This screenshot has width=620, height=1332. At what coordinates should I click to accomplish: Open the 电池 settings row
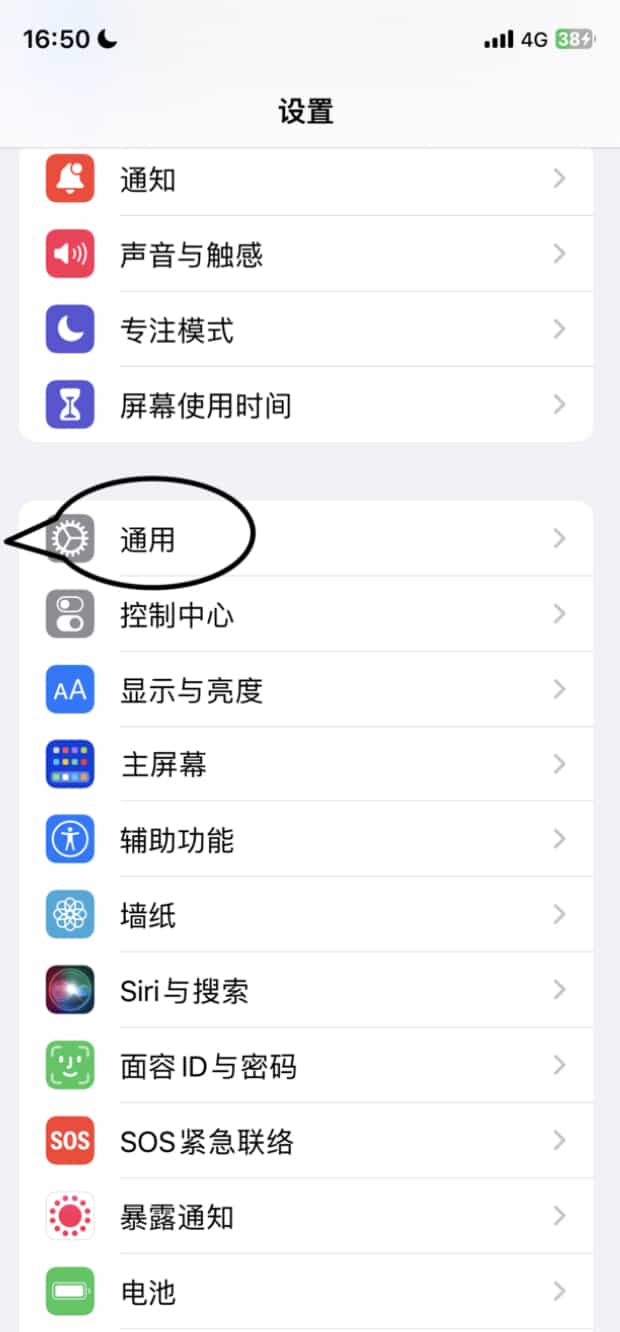[306, 1291]
